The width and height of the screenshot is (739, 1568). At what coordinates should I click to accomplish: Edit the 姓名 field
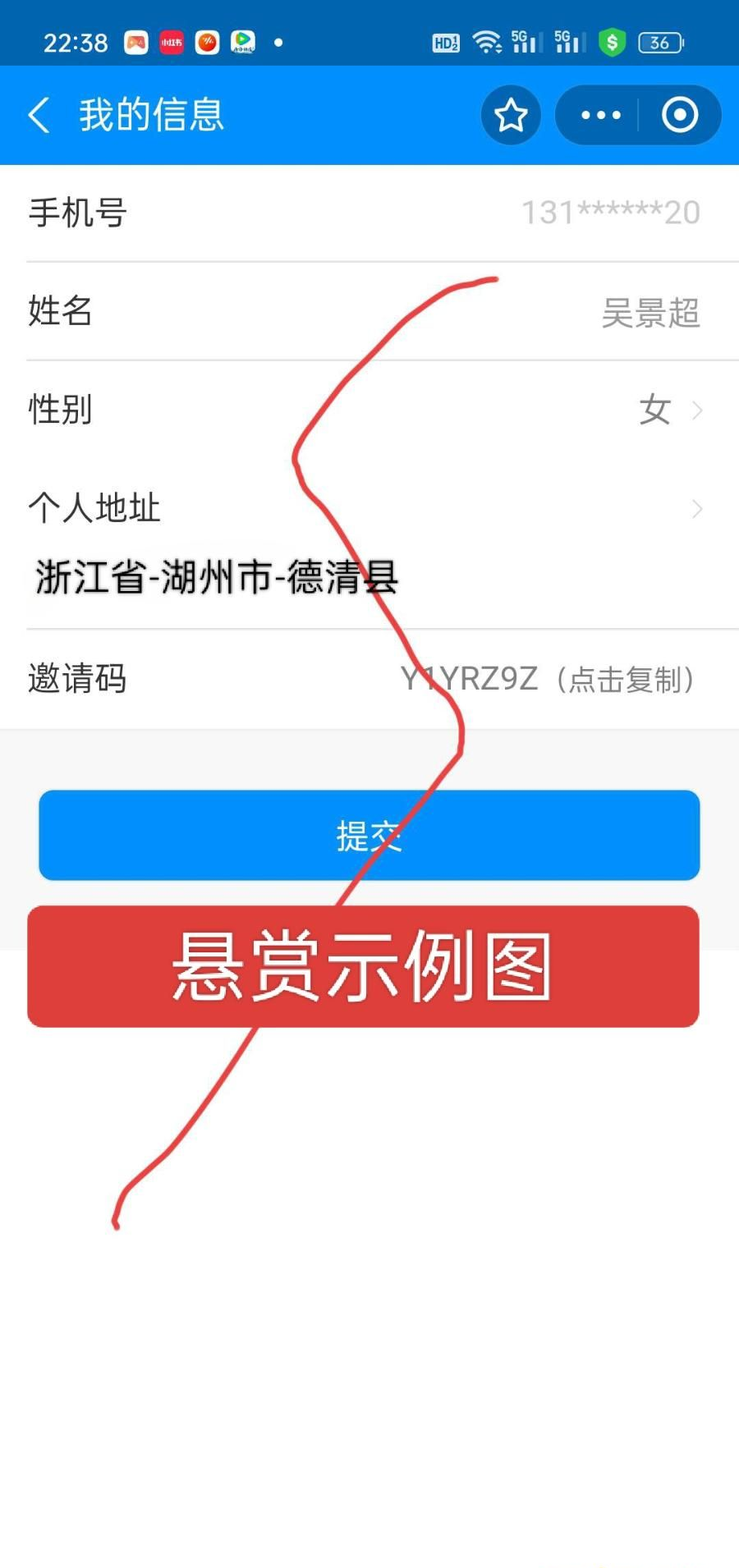649,313
